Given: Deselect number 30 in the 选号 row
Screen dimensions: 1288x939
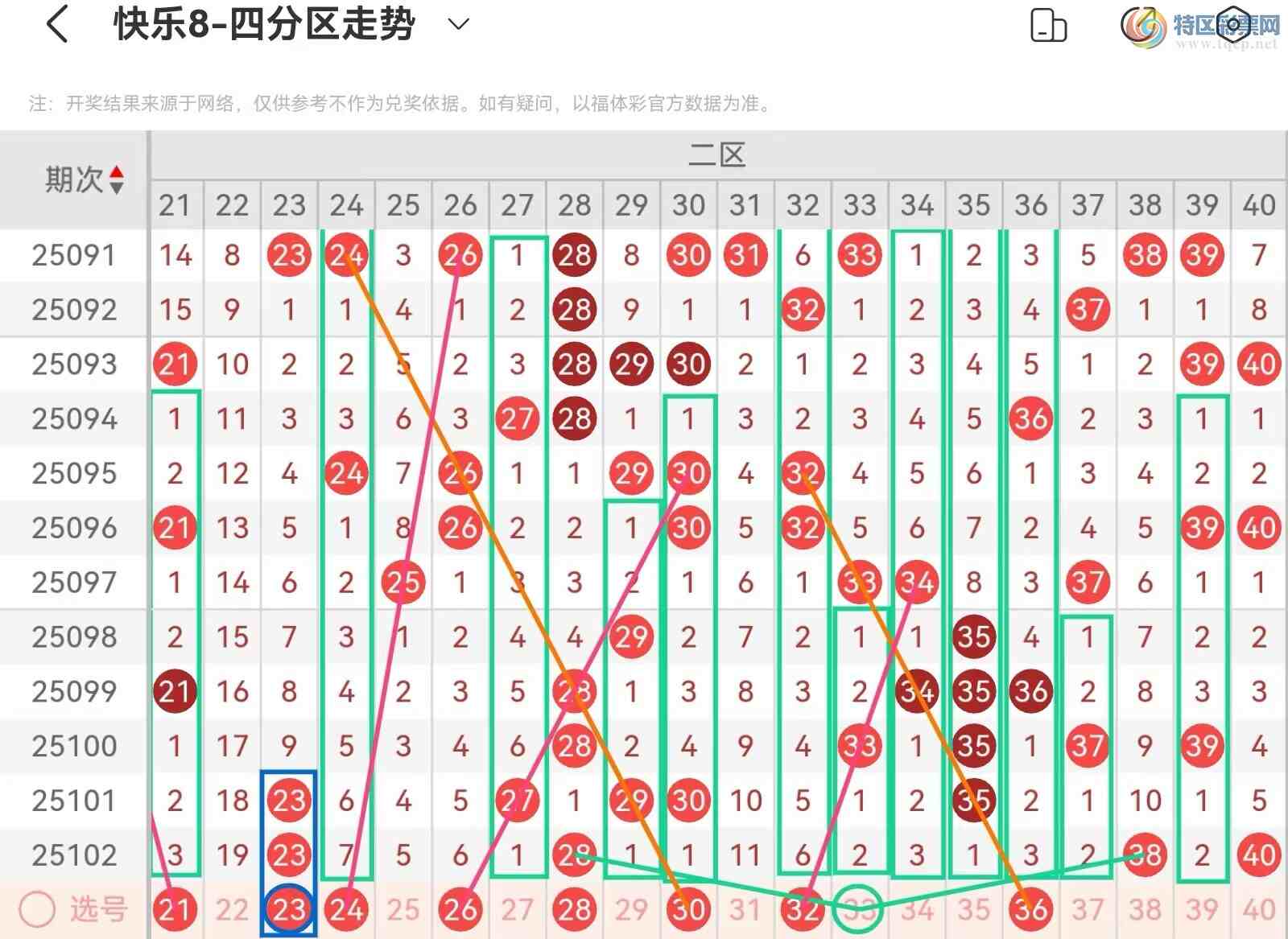Looking at the screenshot, I should pyautogui.click(x=688, y=909).
